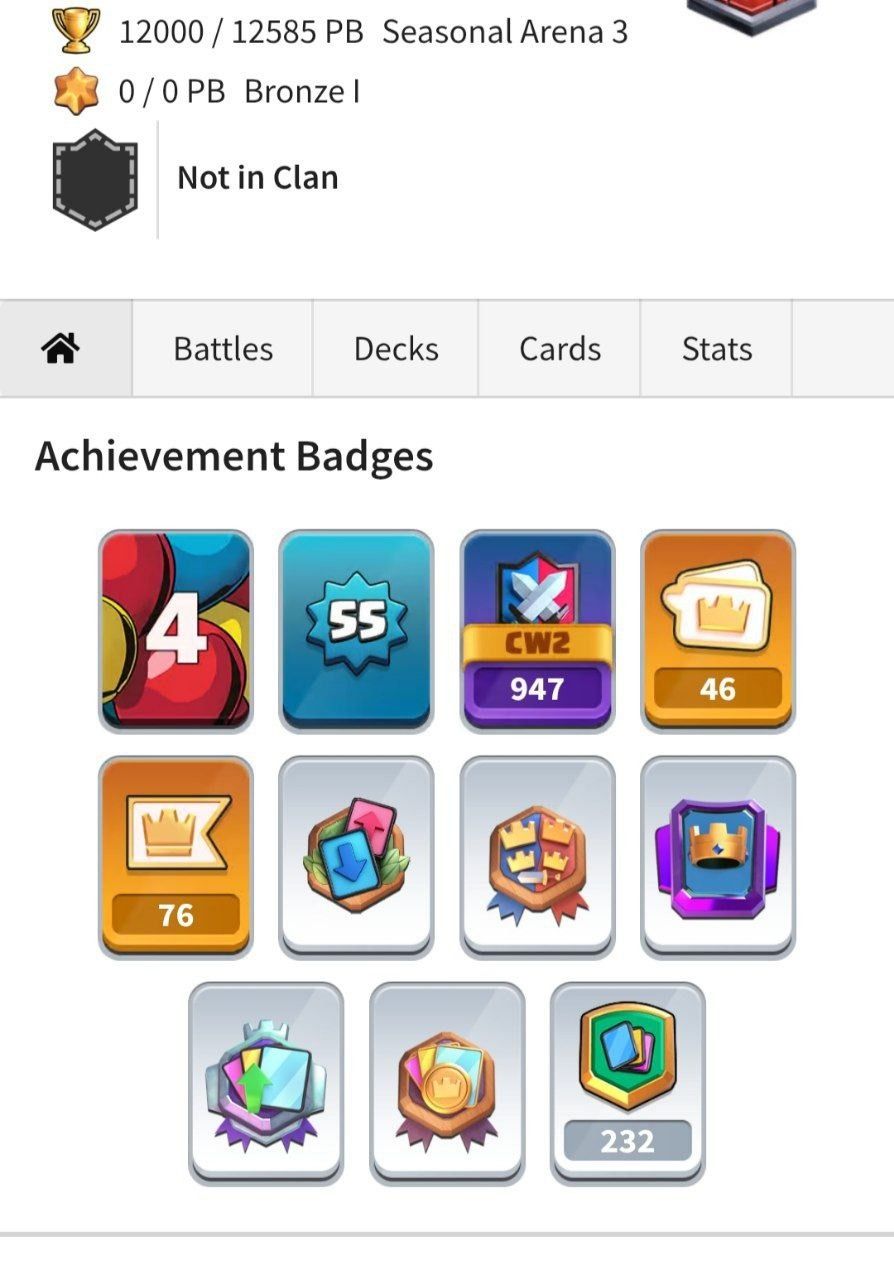The image size is (894, 1280).
Task: Tap the badge showing 232
Action: click(x=628, y=1083)
